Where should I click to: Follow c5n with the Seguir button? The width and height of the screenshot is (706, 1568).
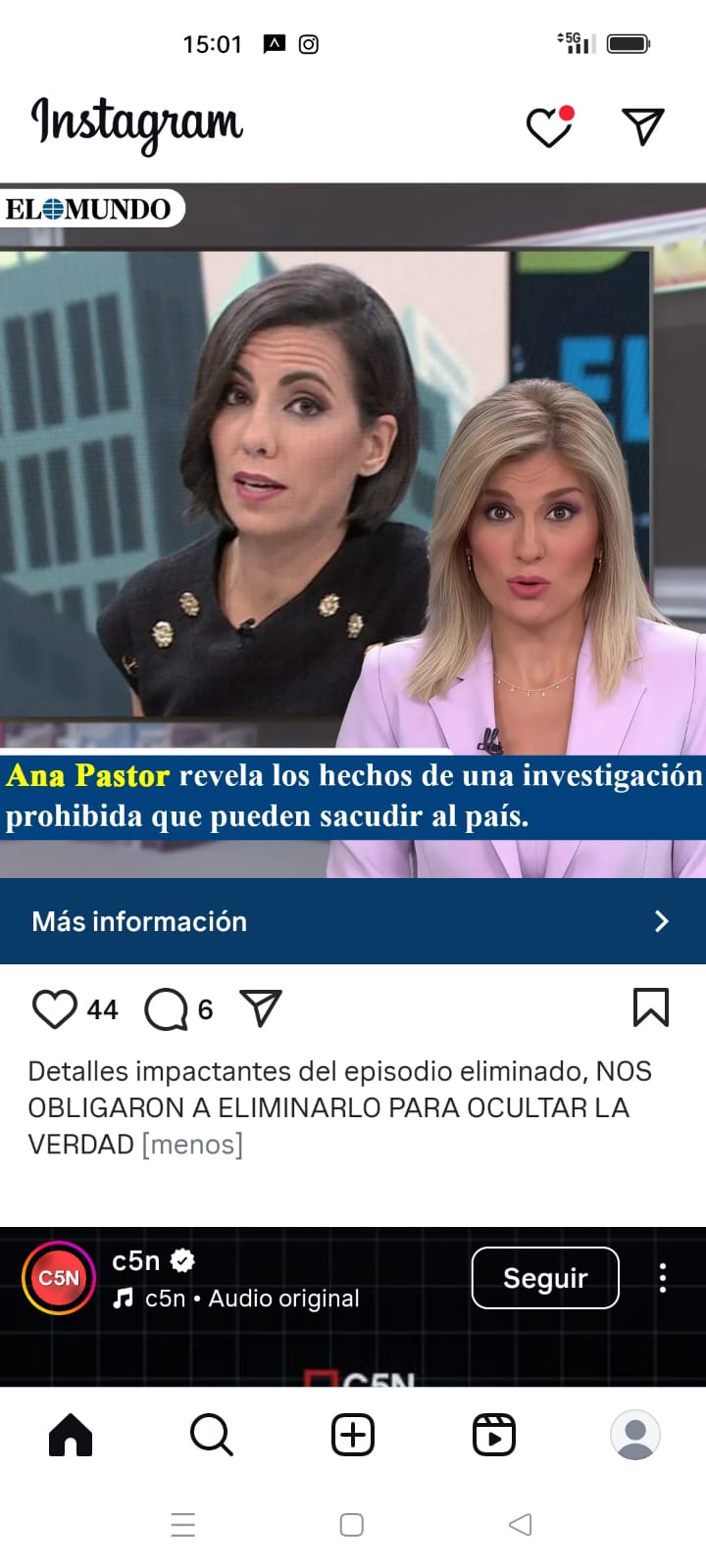click(545, 1278)
